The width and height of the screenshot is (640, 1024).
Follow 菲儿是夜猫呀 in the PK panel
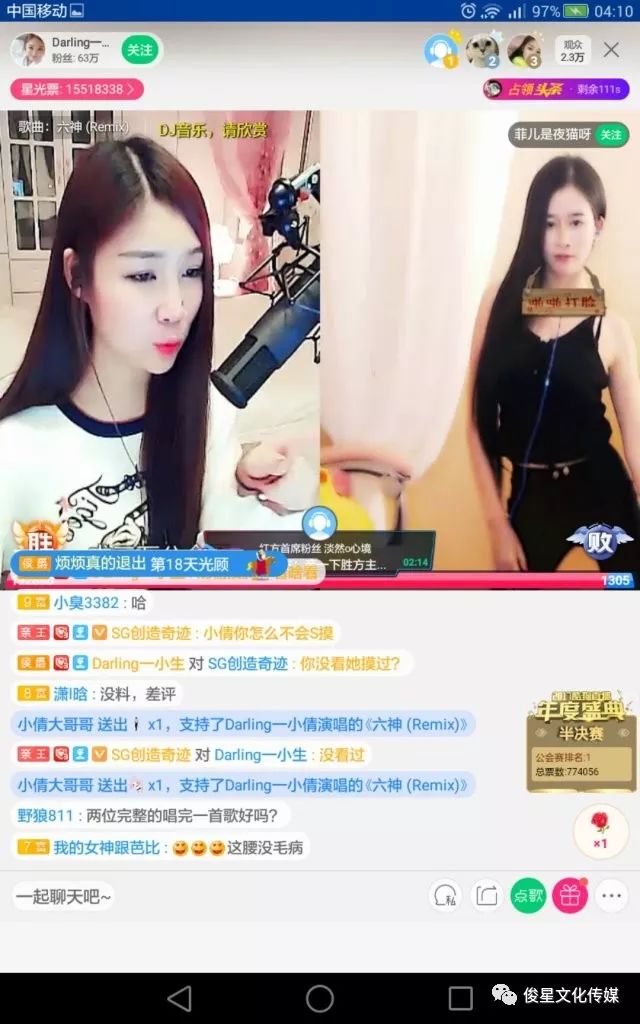coord(610,135)
